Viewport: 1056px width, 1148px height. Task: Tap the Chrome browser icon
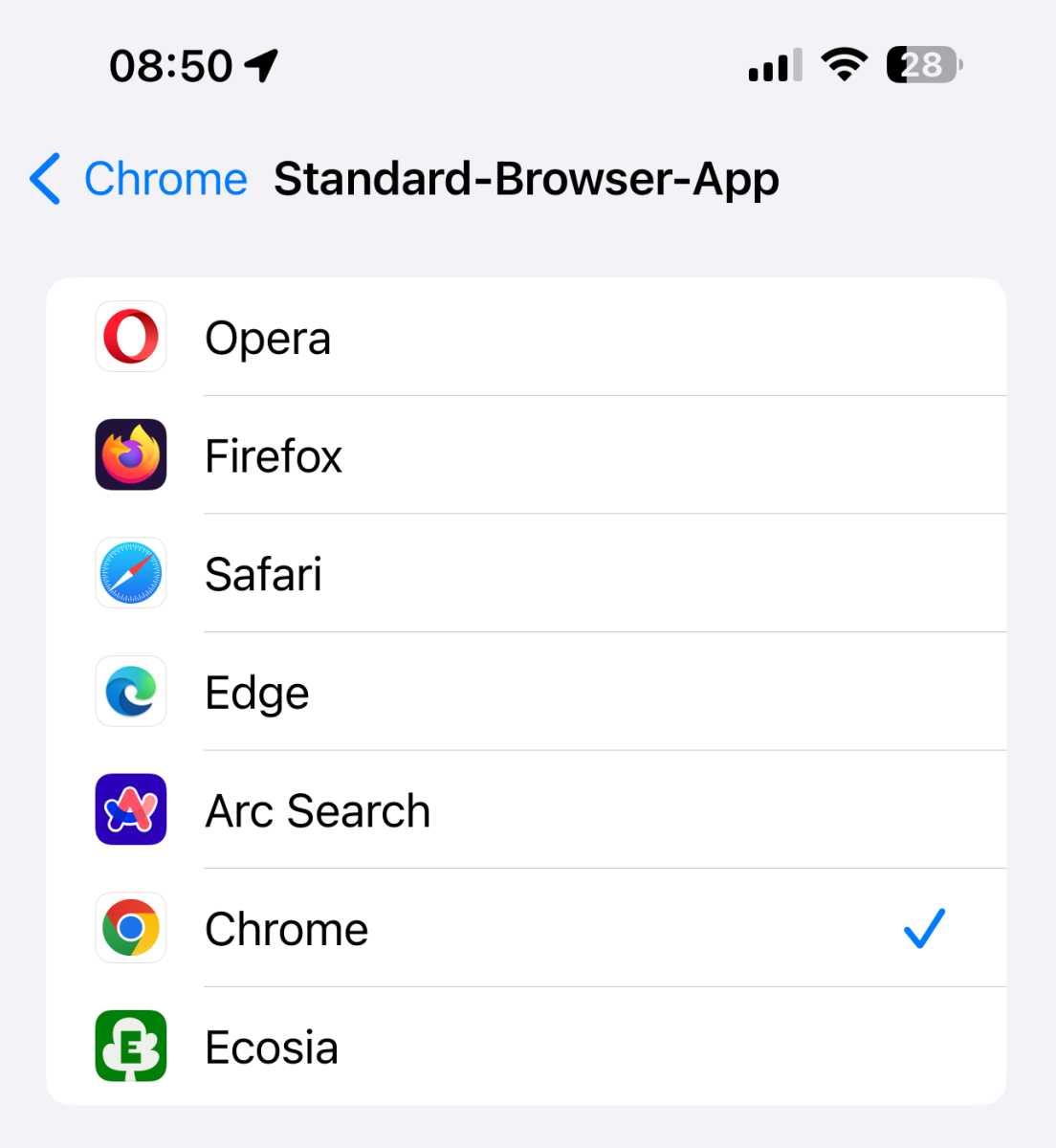coord(130,928)
